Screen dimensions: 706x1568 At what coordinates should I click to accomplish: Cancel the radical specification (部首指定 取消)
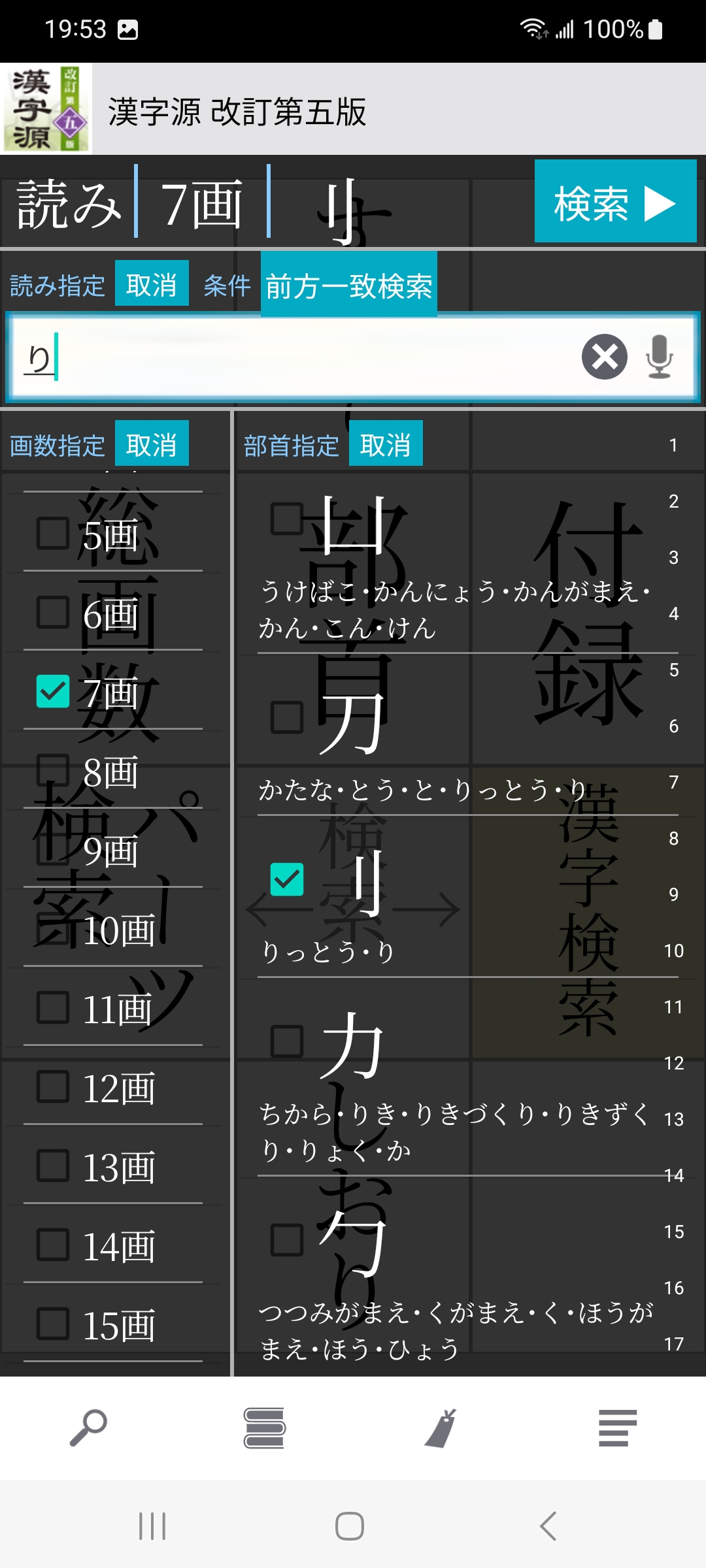click(x=386, y=444)
